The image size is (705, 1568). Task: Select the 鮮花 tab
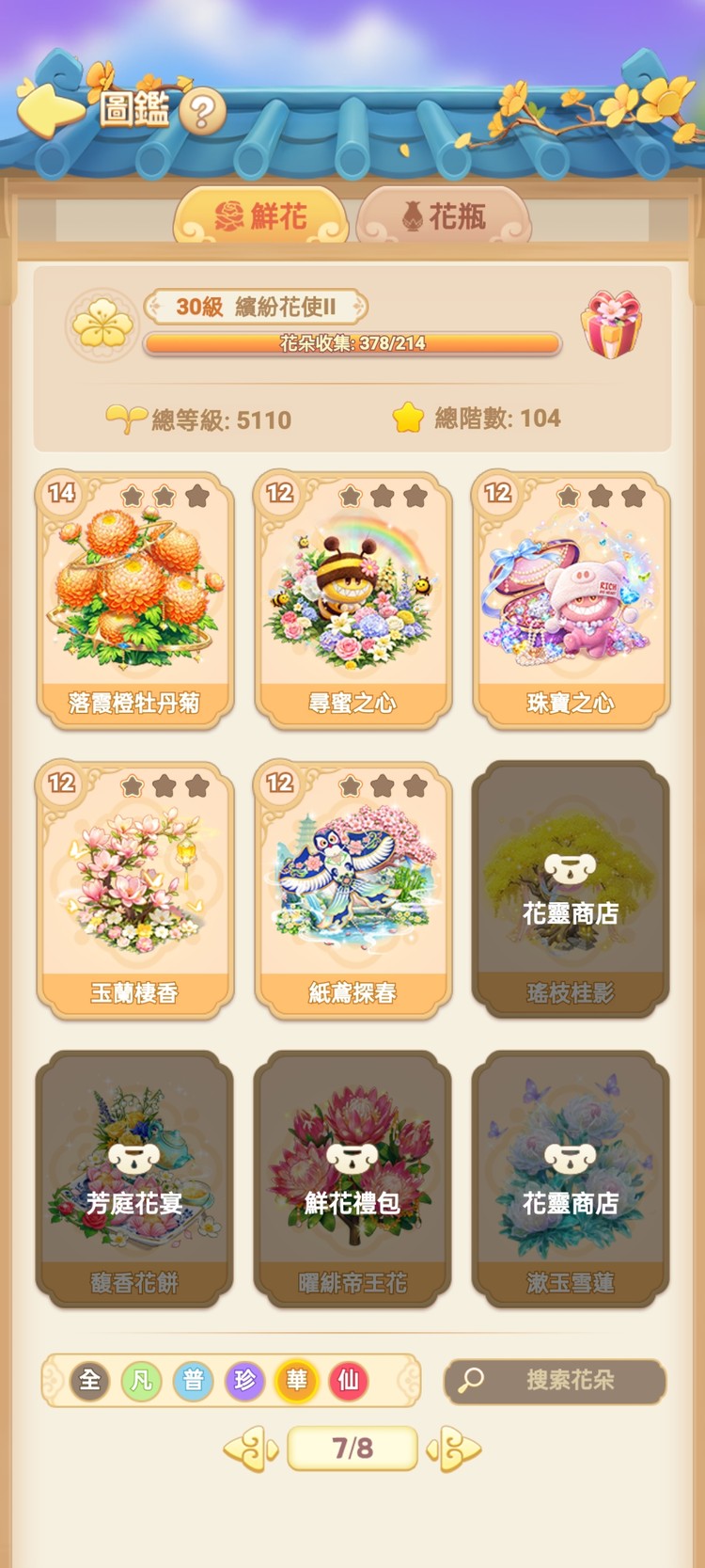(x=261, y=214)
